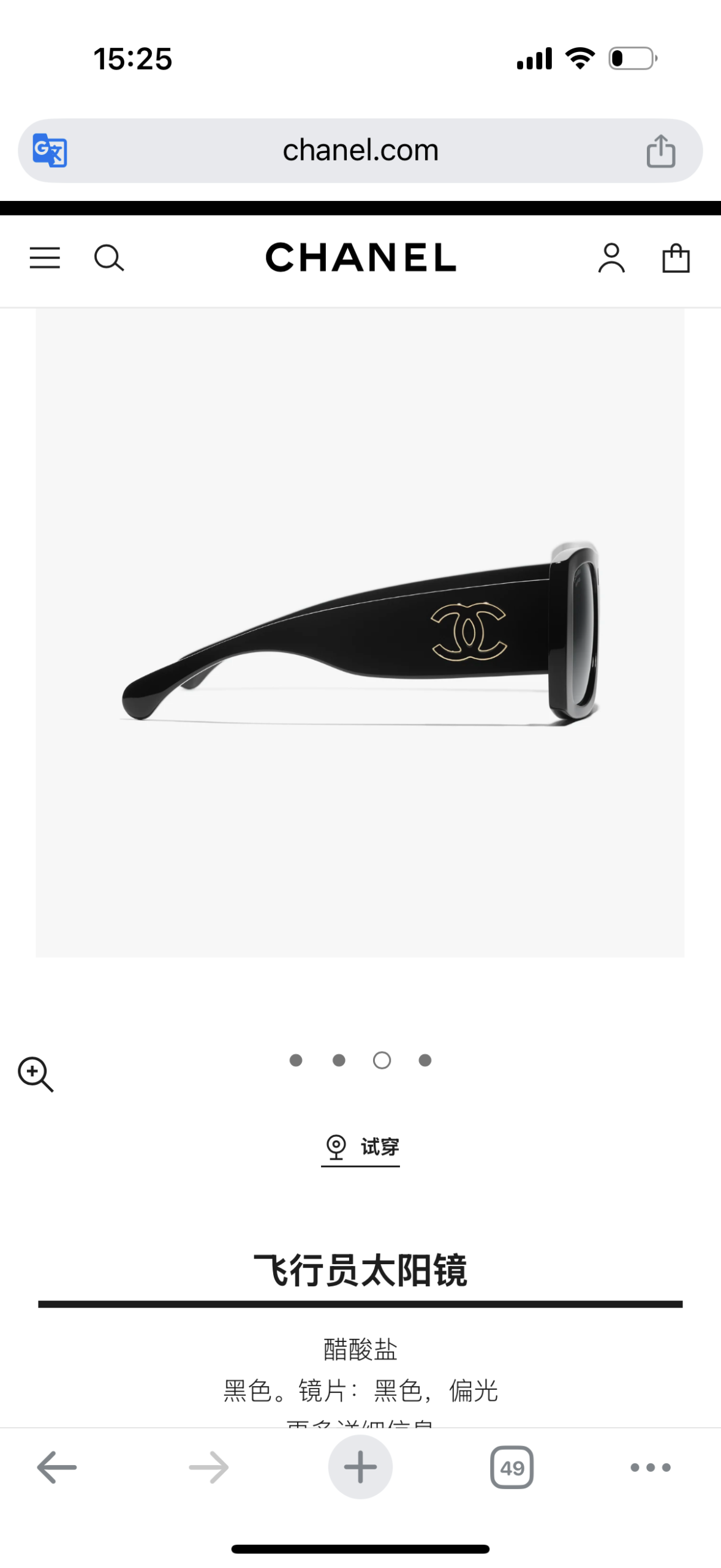
Task: Open Chanel site search
Action: (109, 258)
